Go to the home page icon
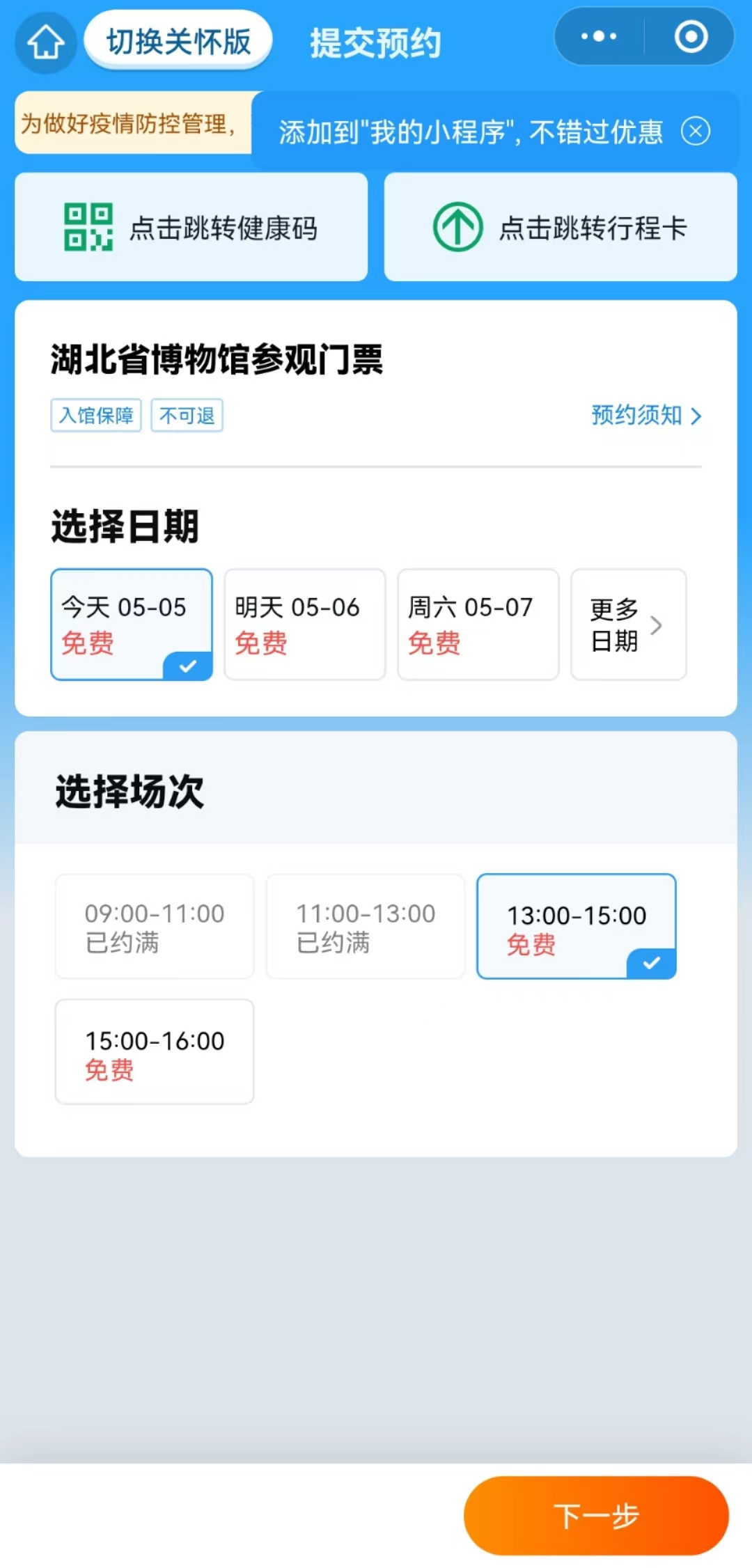 point(46,42)
